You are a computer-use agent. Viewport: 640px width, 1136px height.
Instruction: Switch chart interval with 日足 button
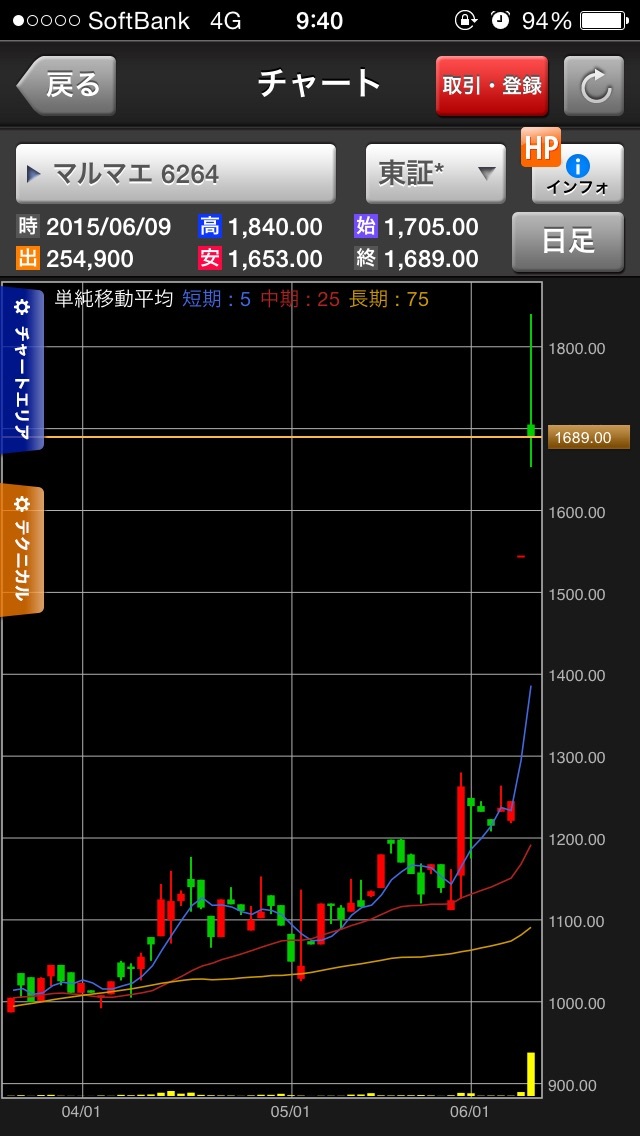click(568, 240)
